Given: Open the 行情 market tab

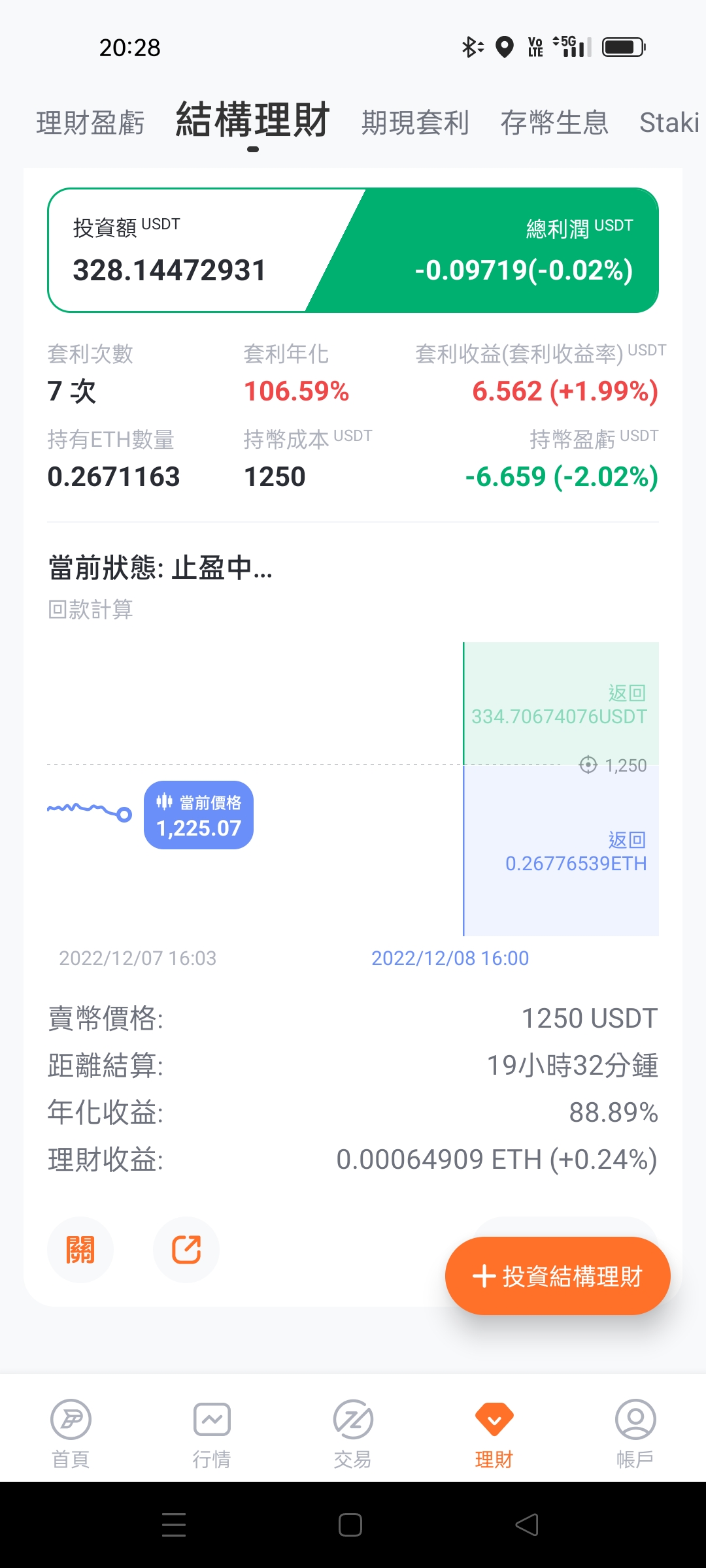Looking at the screenshot, I should point(212,1433).
